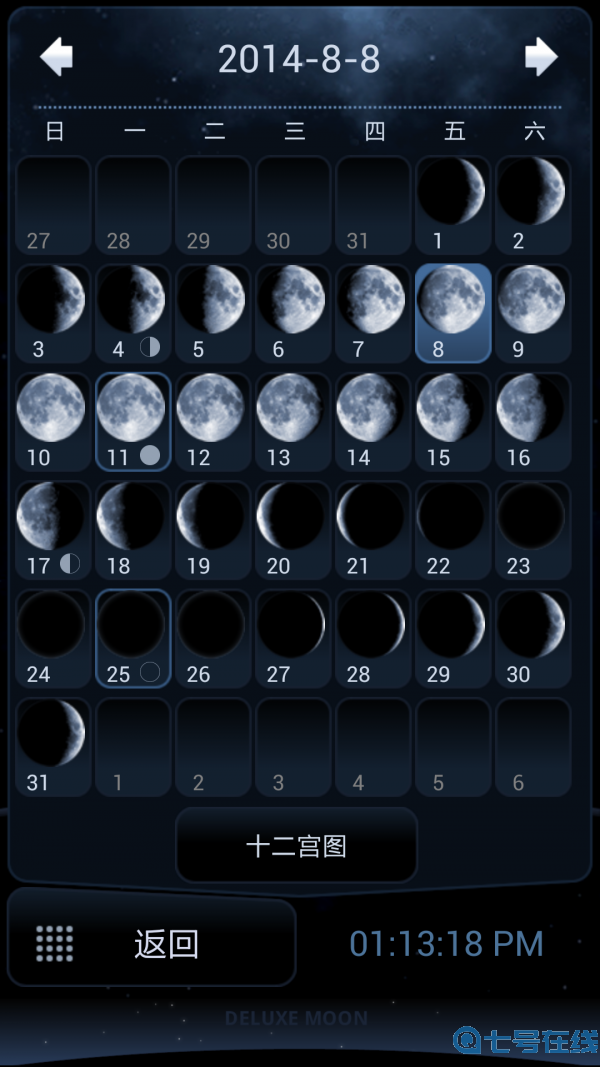The width and height of the screenshot is (600, 1067).
Task: Select August 8 in the calendar
Action: (x=453, y=313)
